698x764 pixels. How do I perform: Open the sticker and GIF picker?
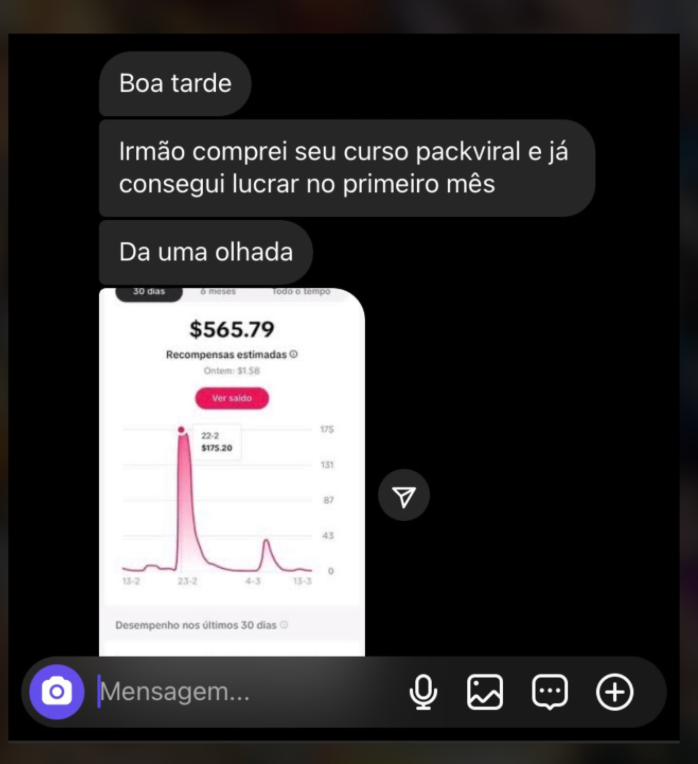[550, 692]
